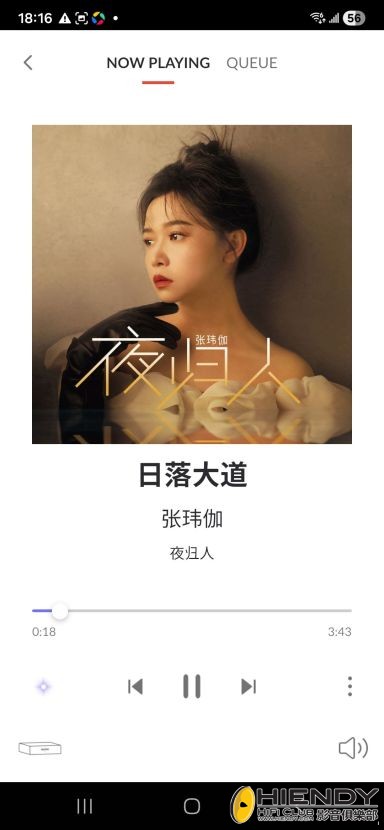Tap the playback progress slider
Viewport: 384px width, 830px height.
[192, 611]
